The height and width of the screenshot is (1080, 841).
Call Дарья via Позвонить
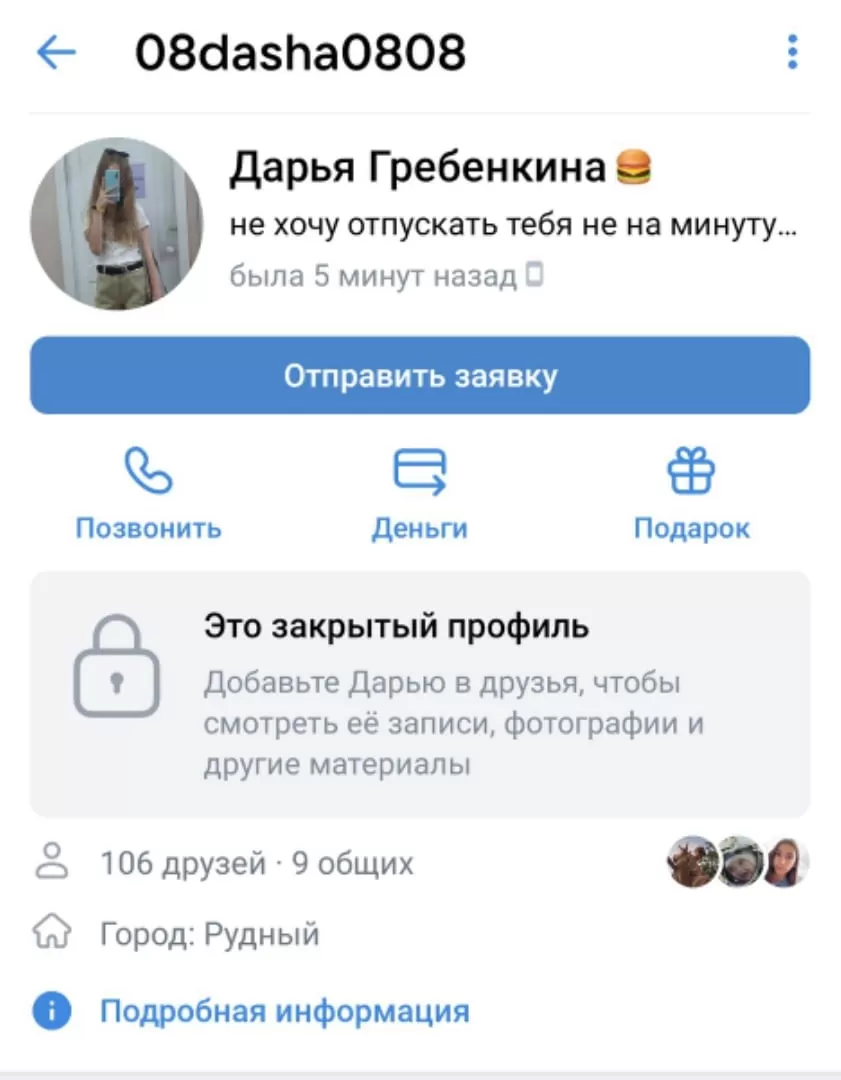point(148,493)
